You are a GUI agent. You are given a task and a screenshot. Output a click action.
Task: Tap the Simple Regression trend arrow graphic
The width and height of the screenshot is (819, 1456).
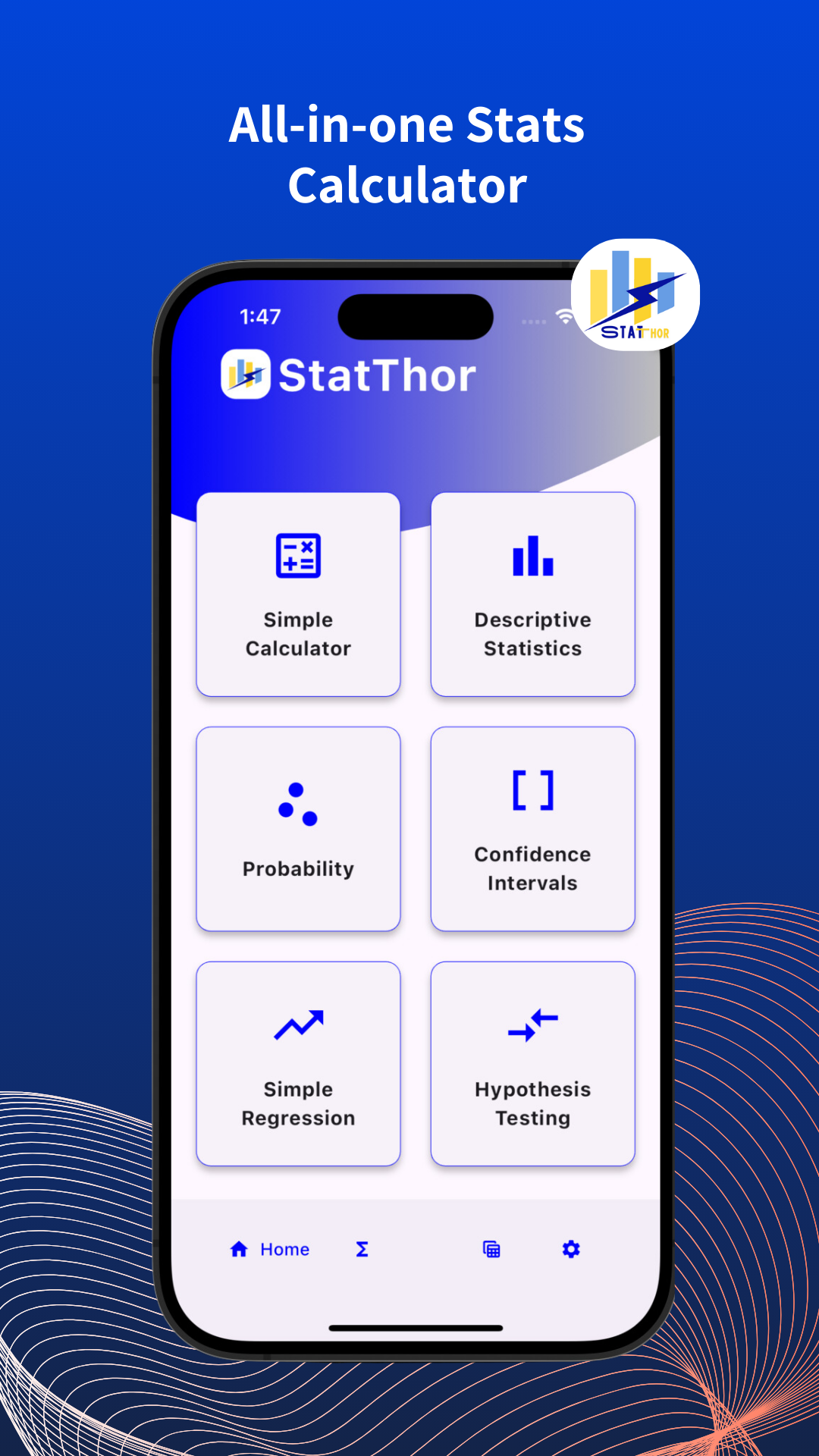tap(298, 1025)
